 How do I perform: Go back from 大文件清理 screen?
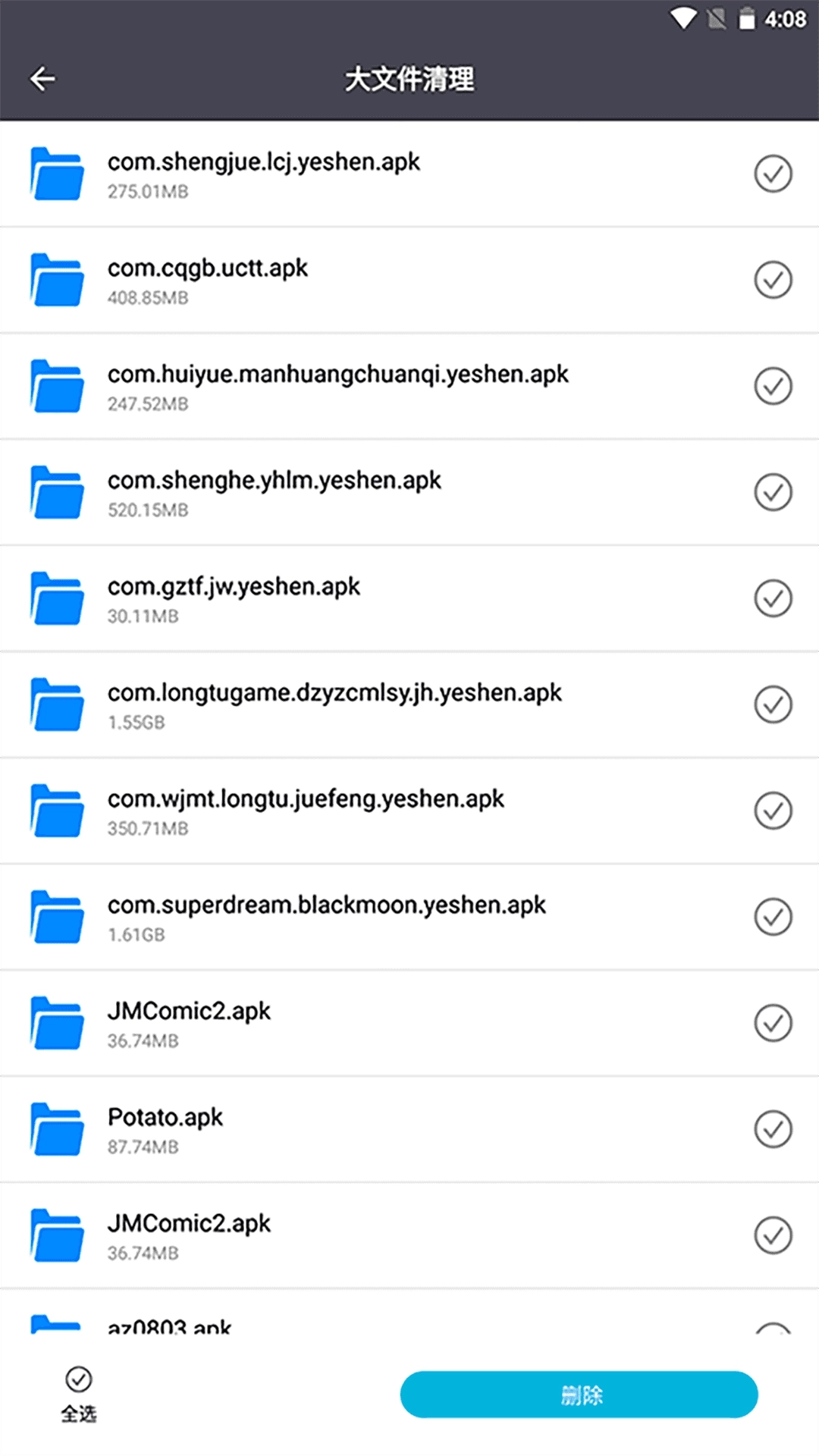pos(42,79)
